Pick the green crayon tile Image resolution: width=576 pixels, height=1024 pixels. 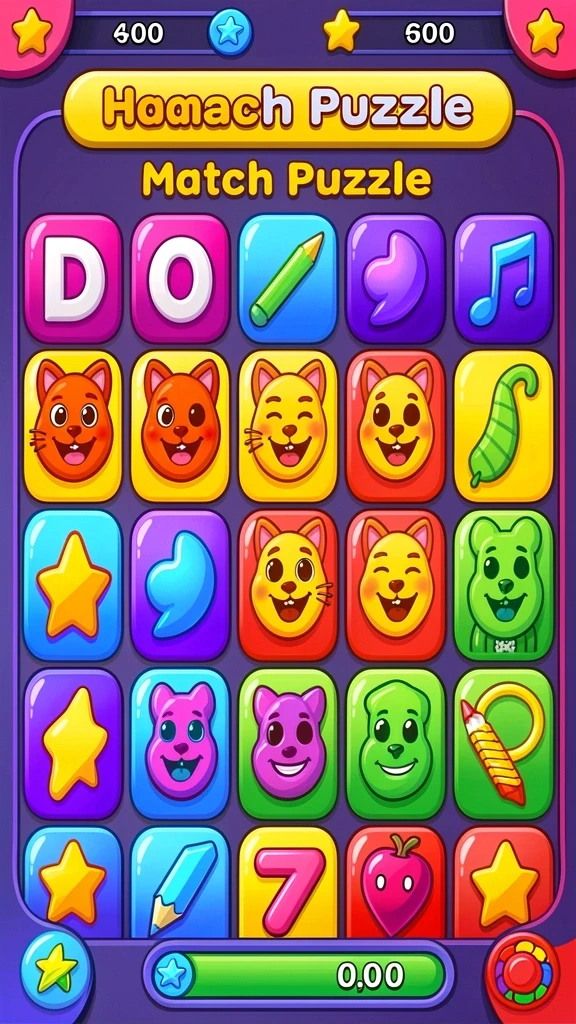pos(288,278)
